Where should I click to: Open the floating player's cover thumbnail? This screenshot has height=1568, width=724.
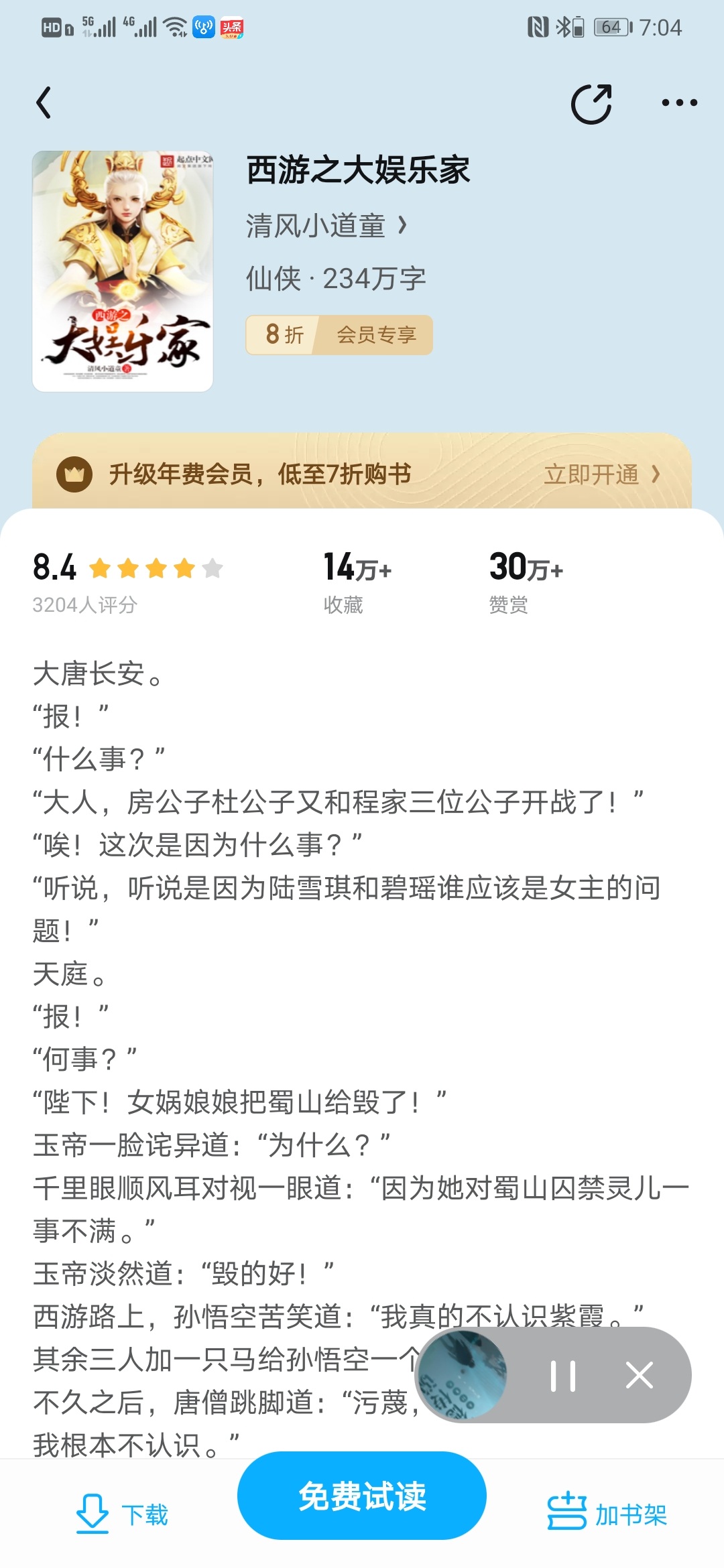[463, 1376]
